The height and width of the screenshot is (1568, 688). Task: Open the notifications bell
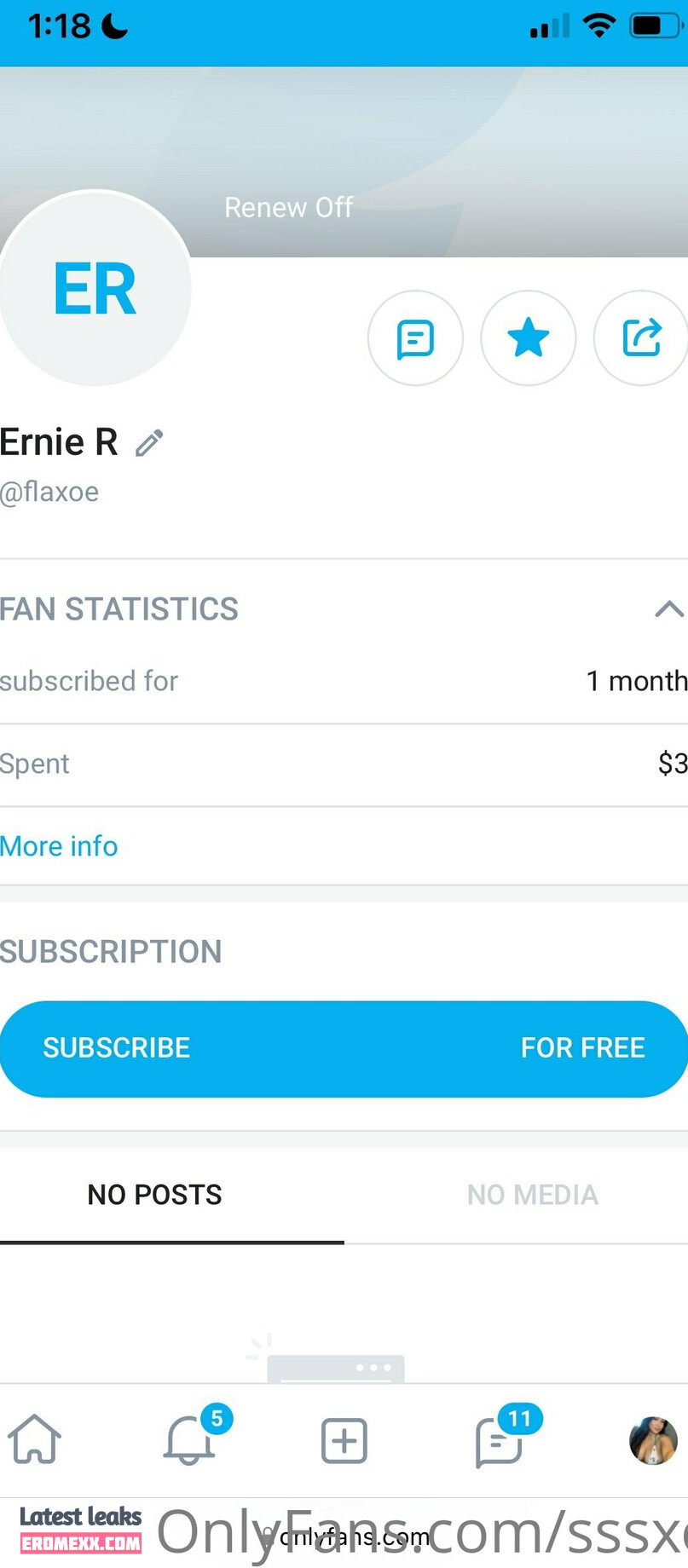(189, 1439)
